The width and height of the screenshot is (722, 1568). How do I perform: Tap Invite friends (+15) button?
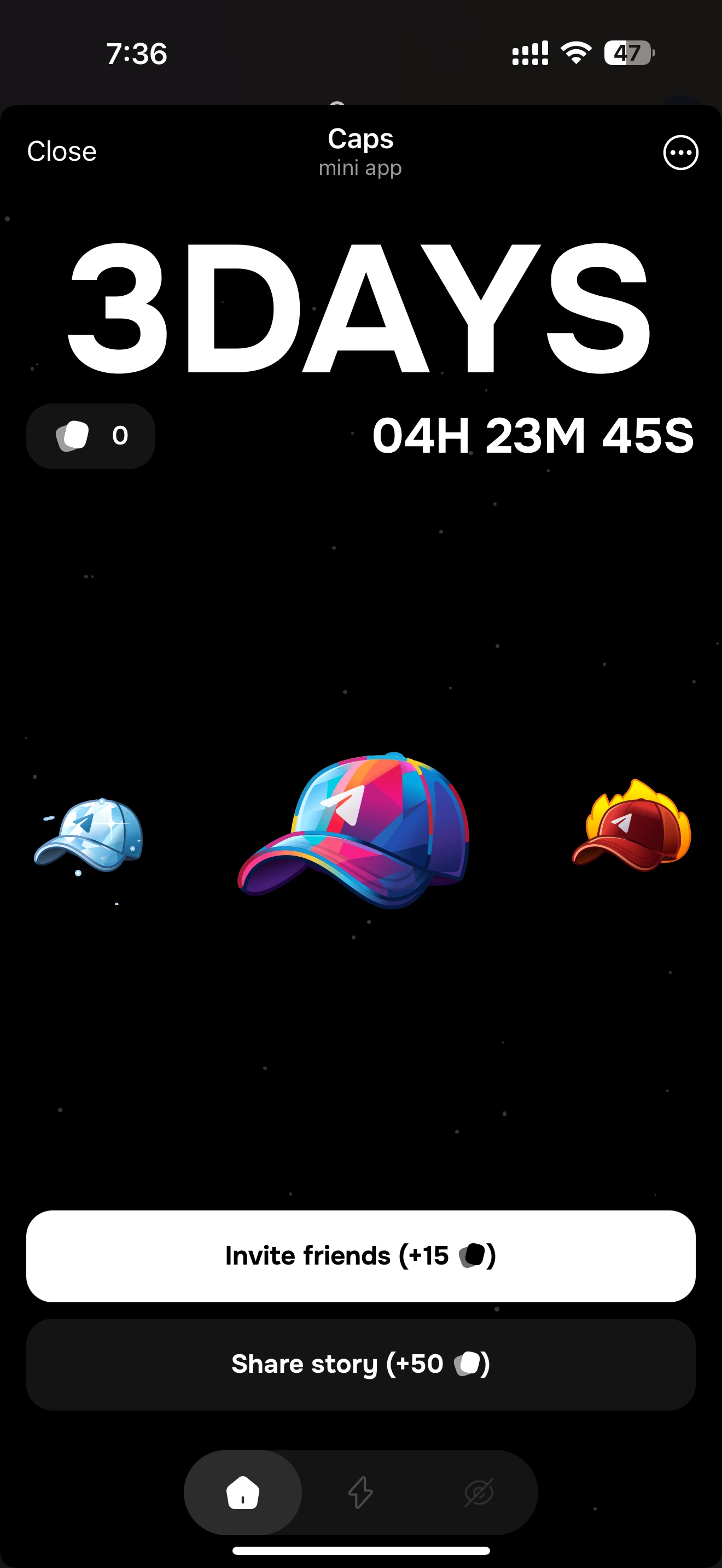(360, 1256)
